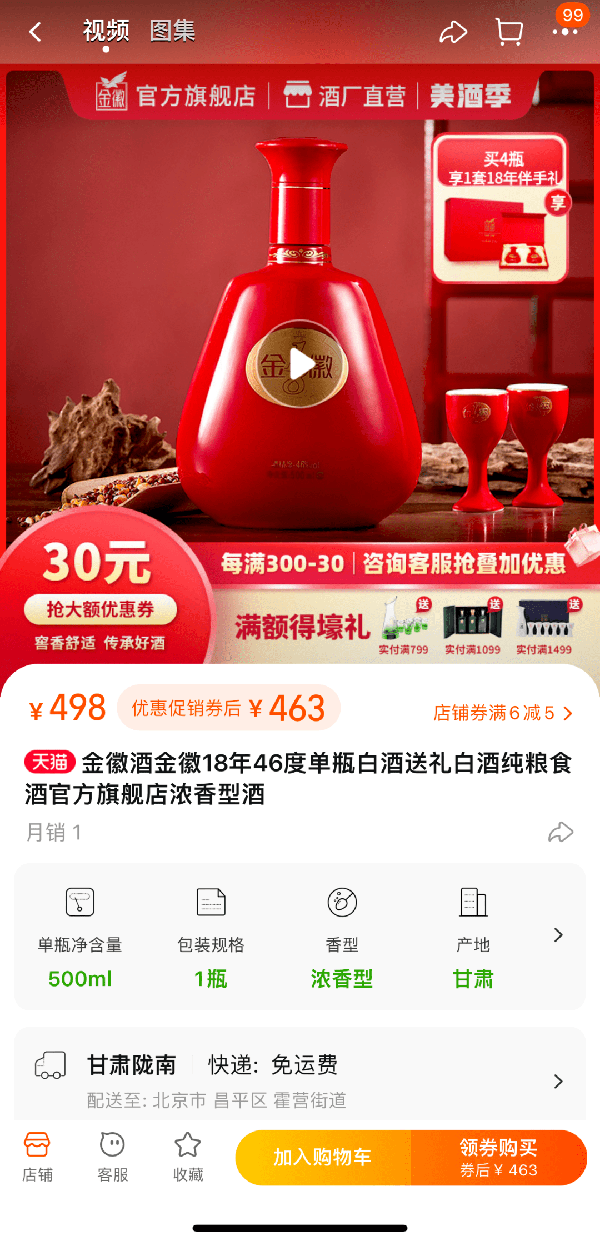Visit the 店铺 store page
This screenshot has height=1241, width=600.
pyautogui.click(x=37, y=1157)
